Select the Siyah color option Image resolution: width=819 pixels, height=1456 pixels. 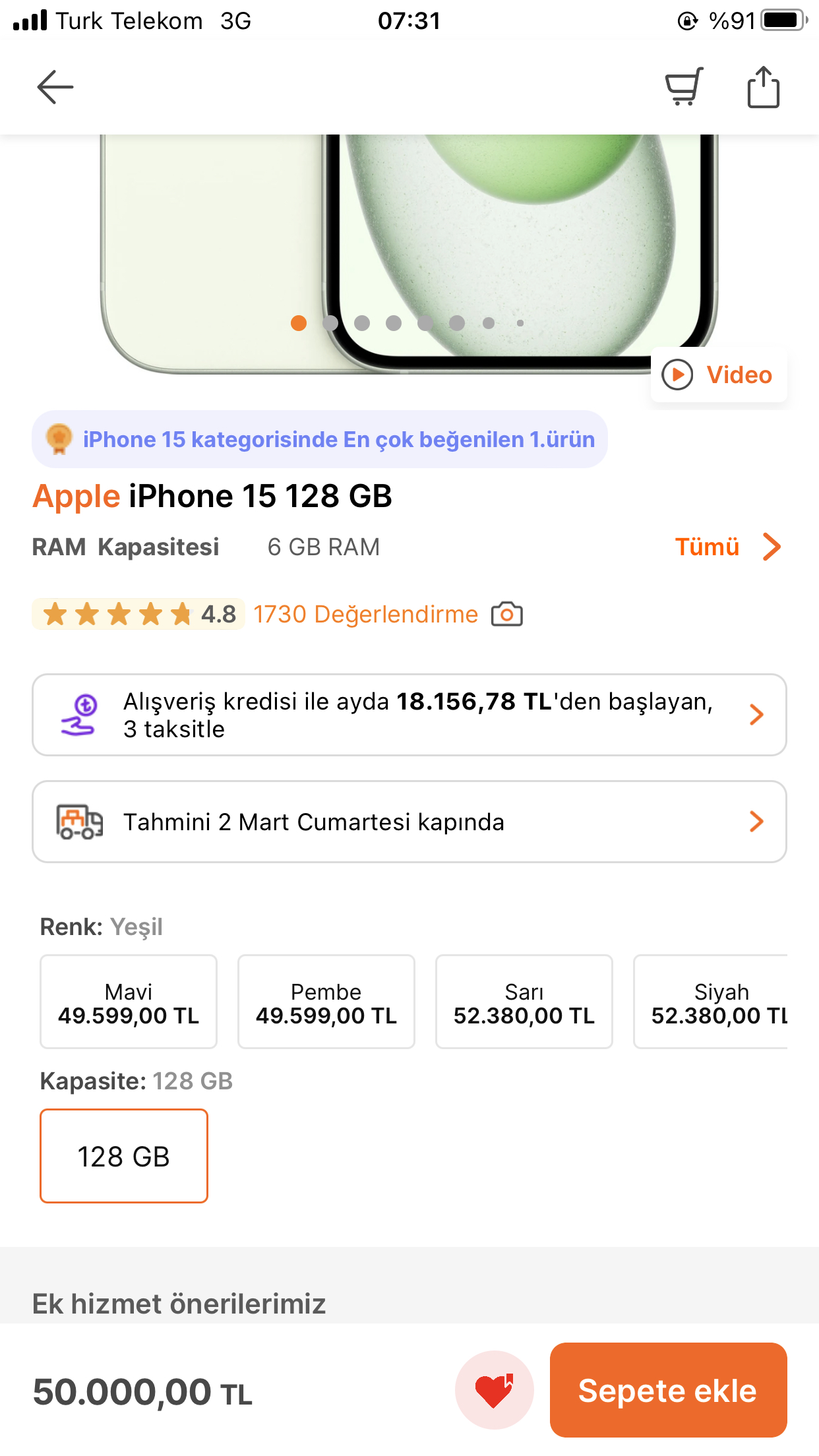point(711,1002)
